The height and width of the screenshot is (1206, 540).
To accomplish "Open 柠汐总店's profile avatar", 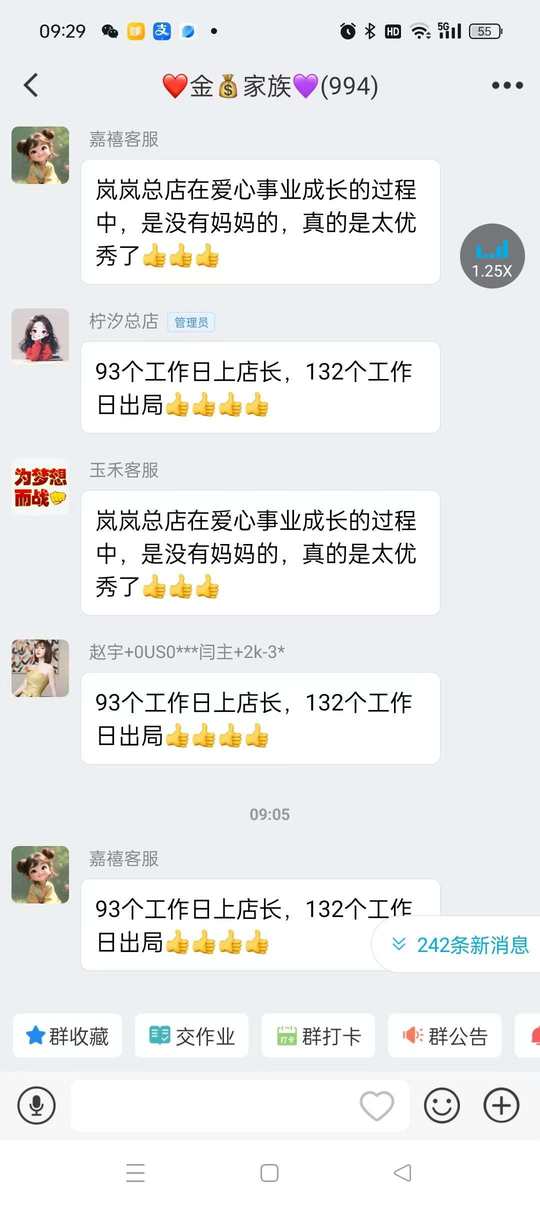I will coord(40,337).
